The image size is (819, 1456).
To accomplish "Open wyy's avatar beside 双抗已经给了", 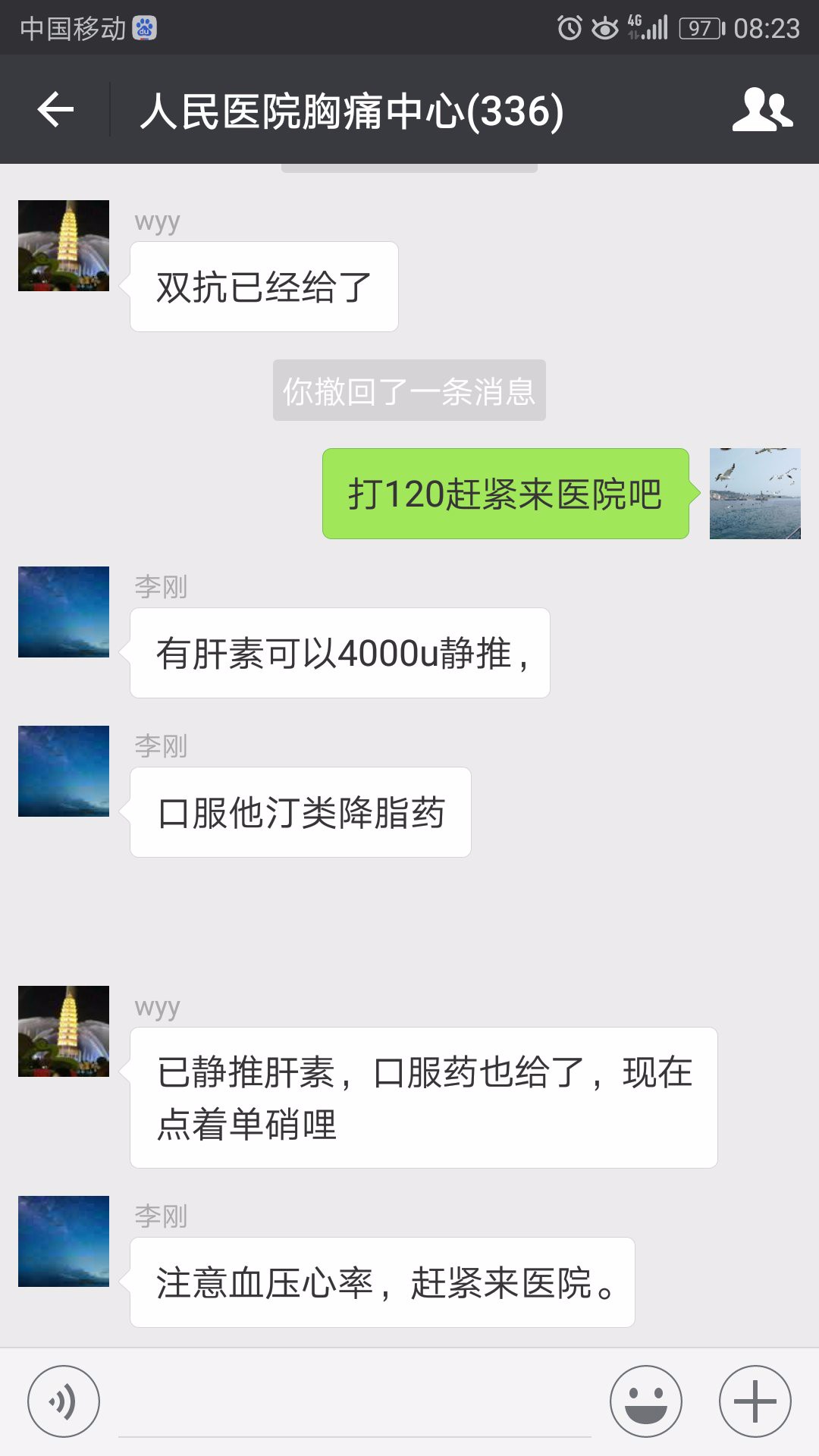I will pyautogui.click(x=64, y=246).
